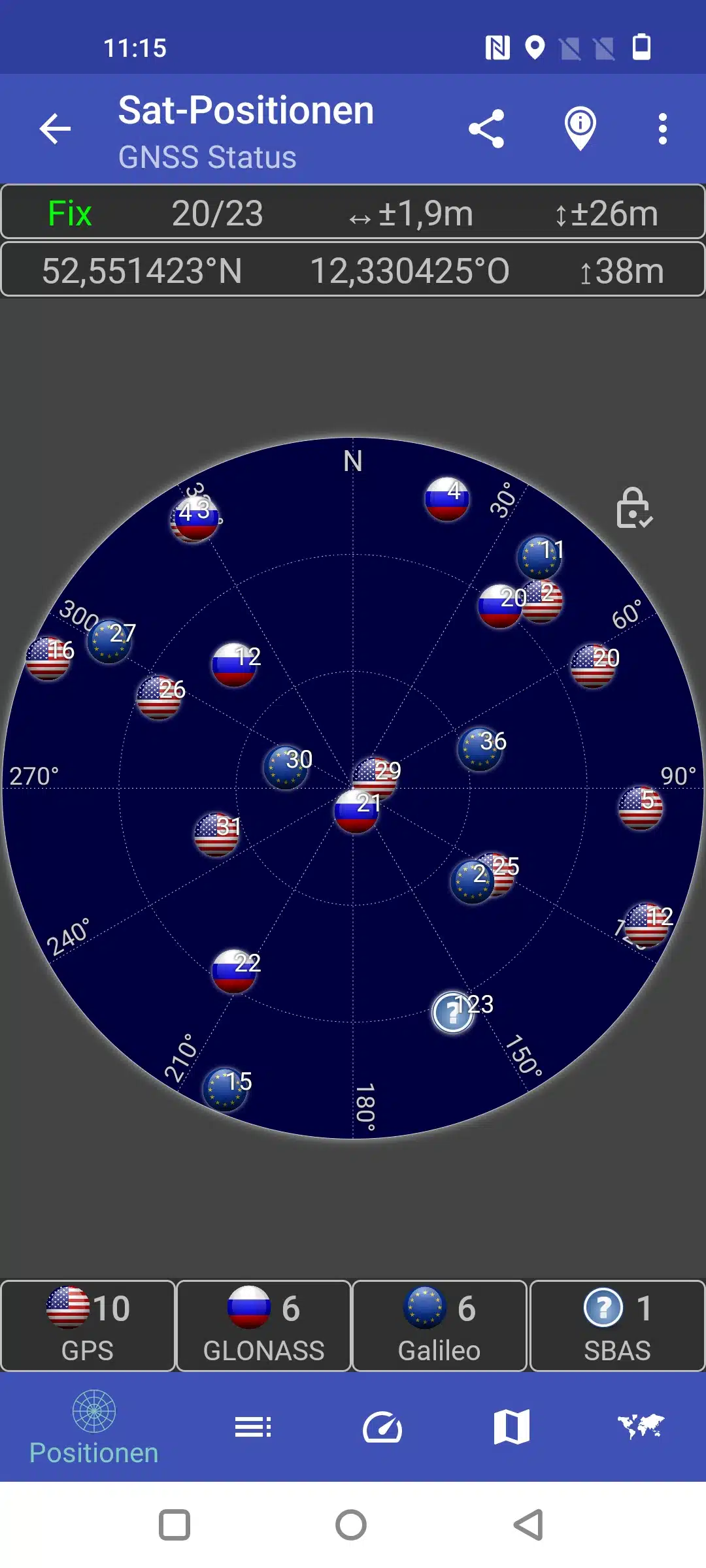The width and height of the screenshot is (706, 1568).
Task: Select the Positionen tab
Action: point(94,1428)
